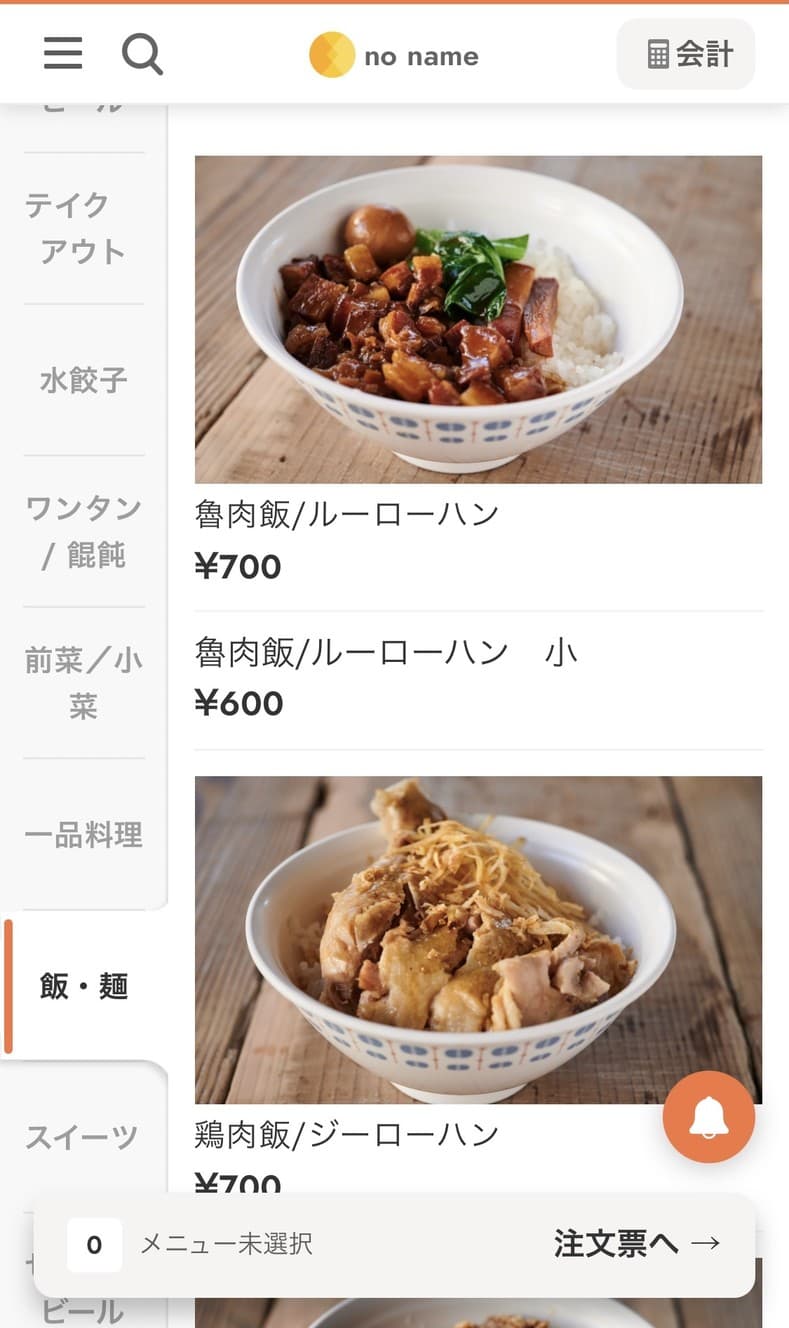This screenshot has width=789, height=1328.
Task: Click the calculator icon inside the 会計 button
Action: click(x=661, y=54)
